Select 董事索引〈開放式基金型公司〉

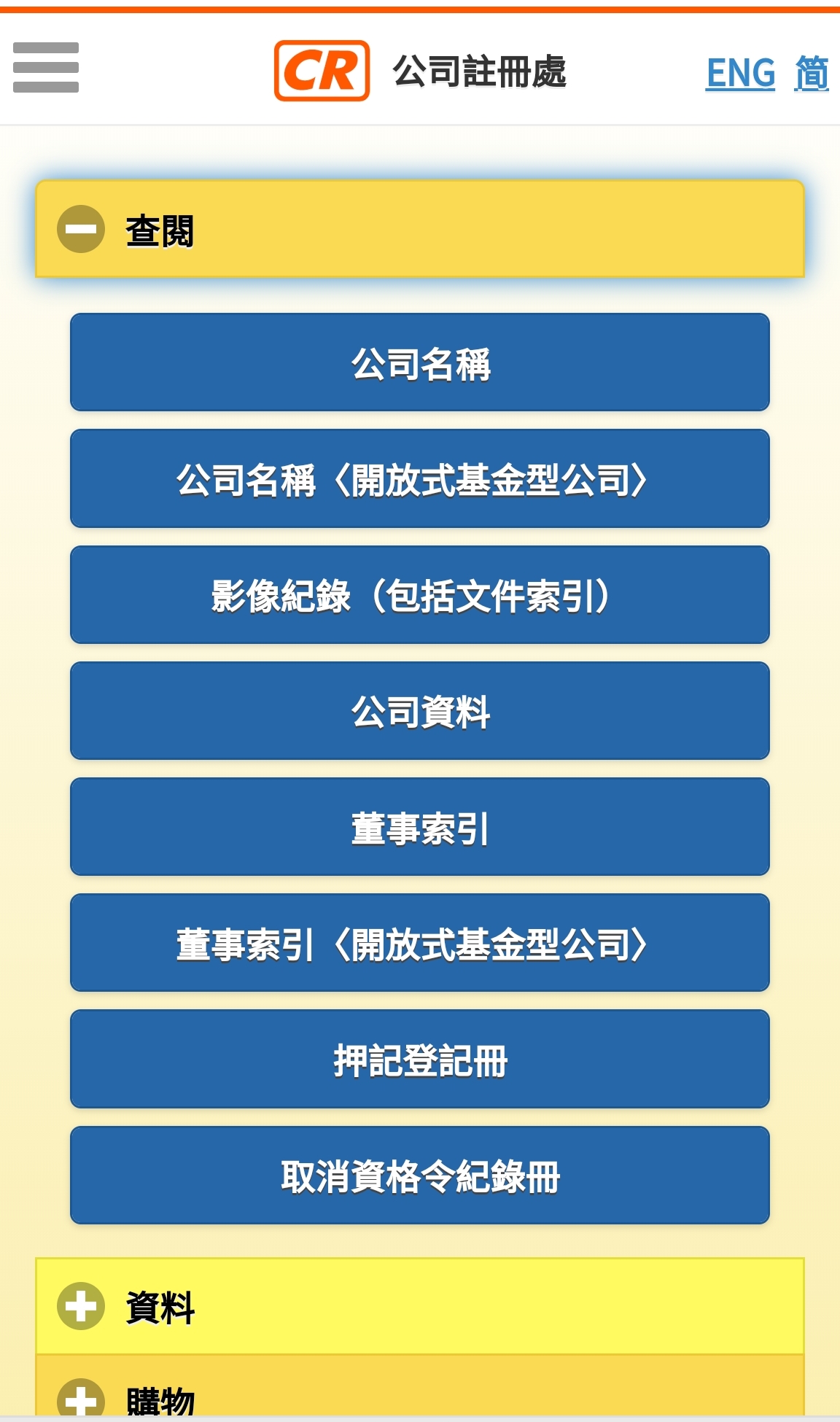tap(420, 943)
